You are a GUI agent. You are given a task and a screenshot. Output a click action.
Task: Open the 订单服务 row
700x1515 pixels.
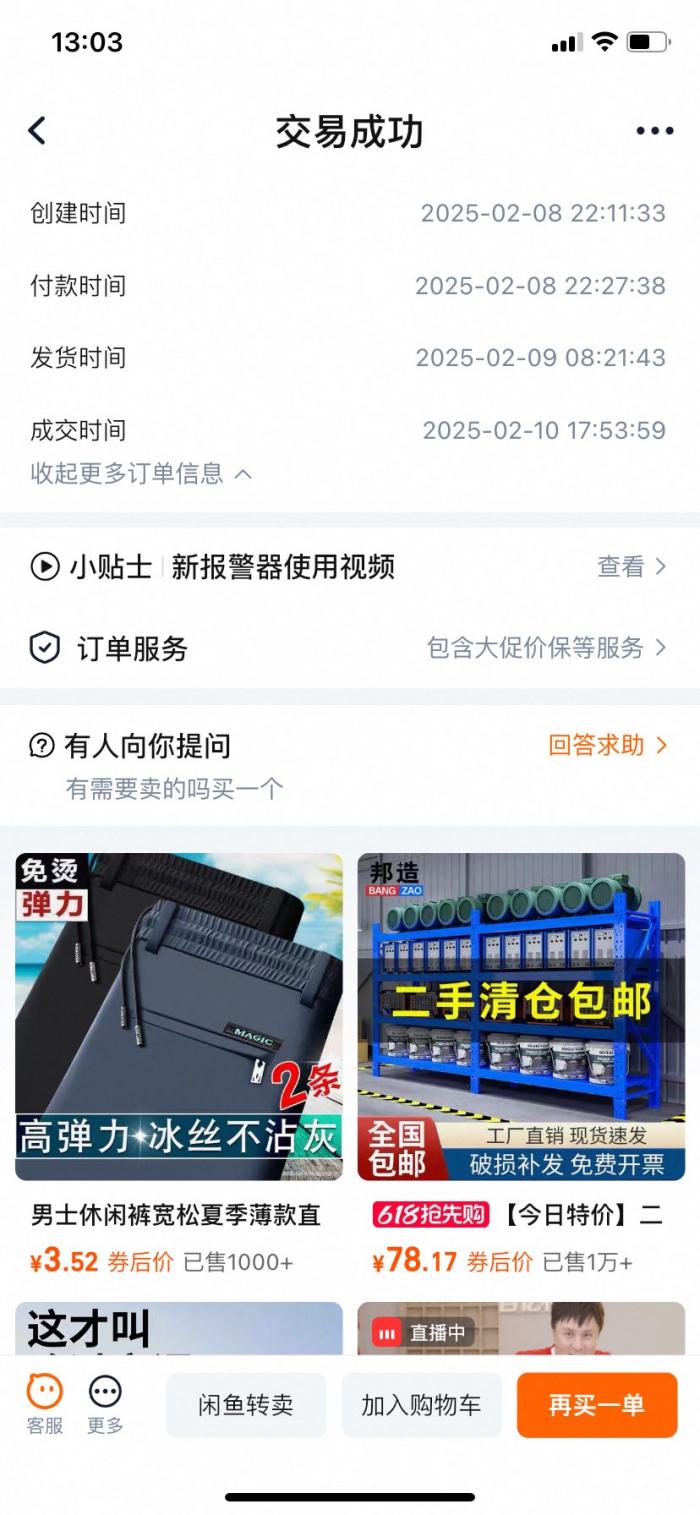pos(349,648)
